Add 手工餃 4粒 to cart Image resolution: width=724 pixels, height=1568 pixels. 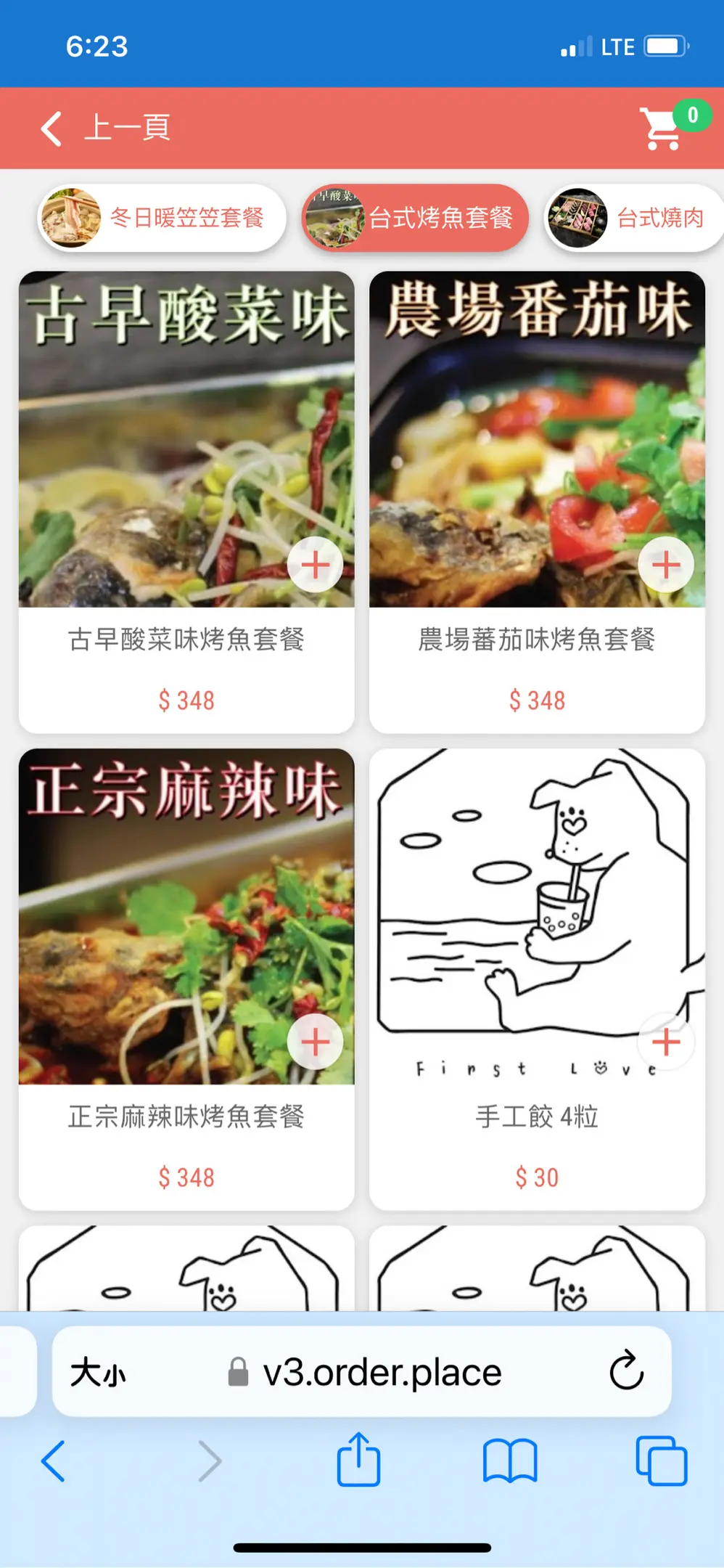click(x=665, y=1042)
